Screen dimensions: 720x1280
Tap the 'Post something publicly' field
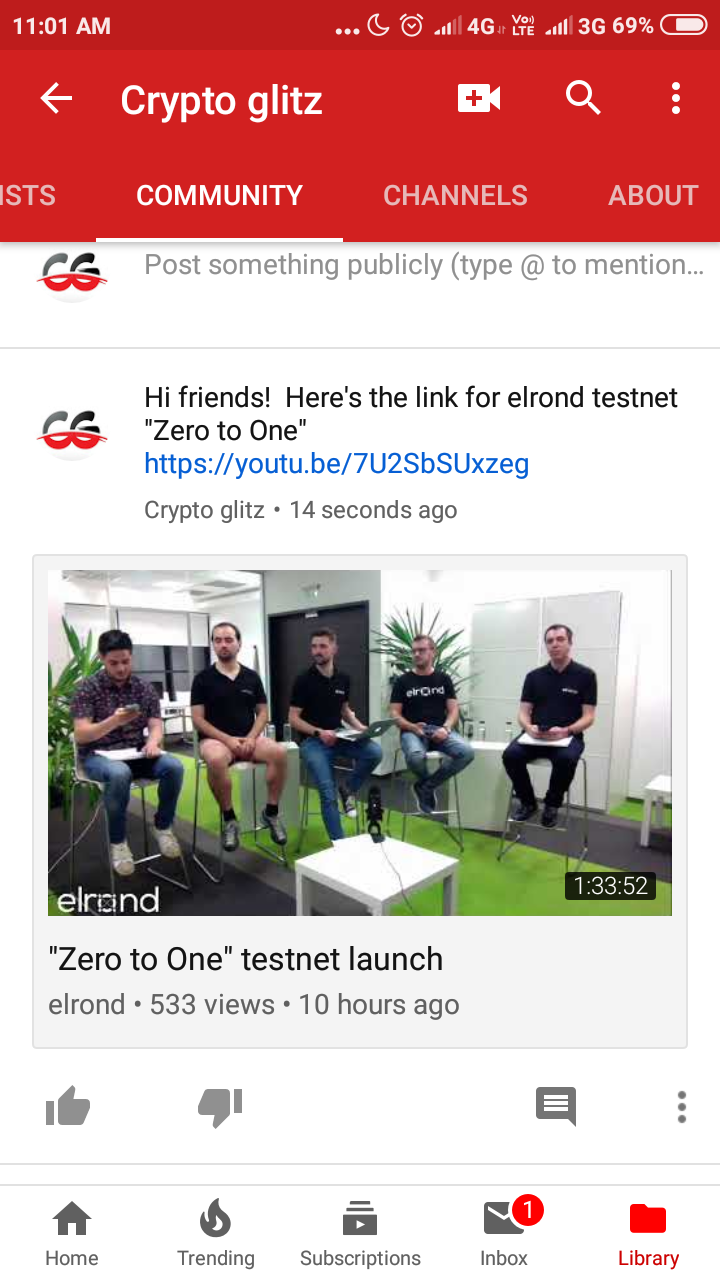point(424,265)
